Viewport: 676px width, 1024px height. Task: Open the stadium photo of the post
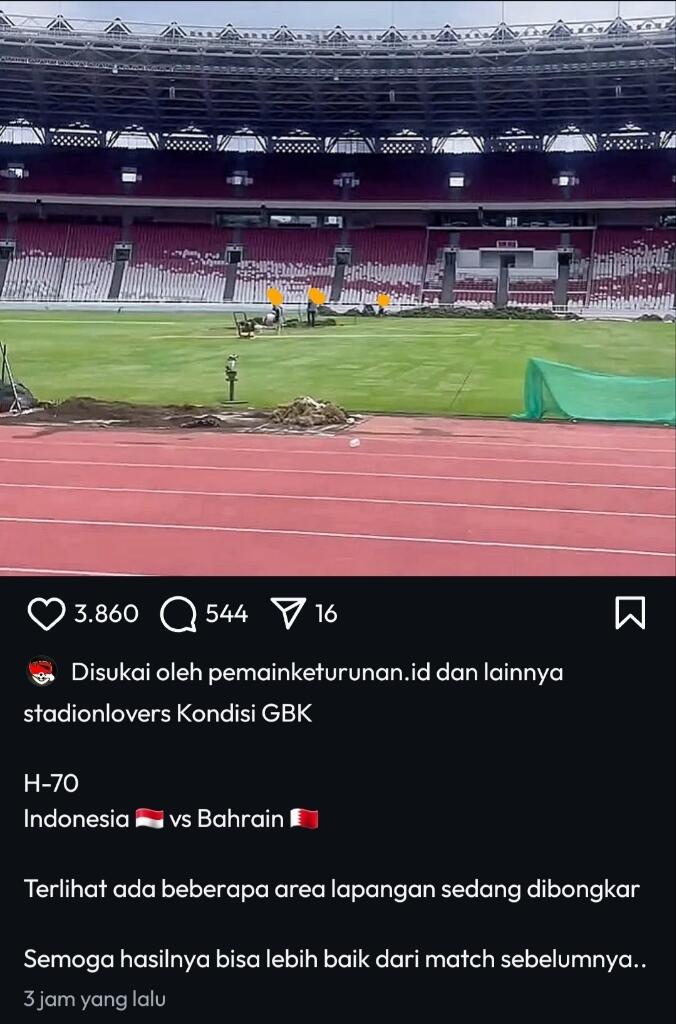tap(338, 288)
